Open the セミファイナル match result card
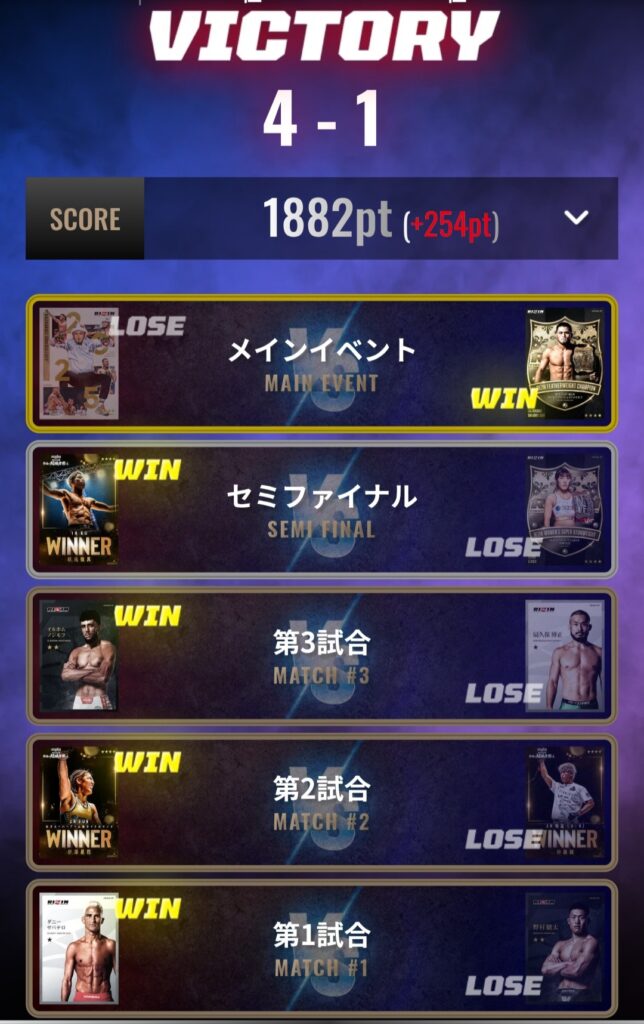The height and width of the screenshot is (1024, 644). tap(322, 509)
